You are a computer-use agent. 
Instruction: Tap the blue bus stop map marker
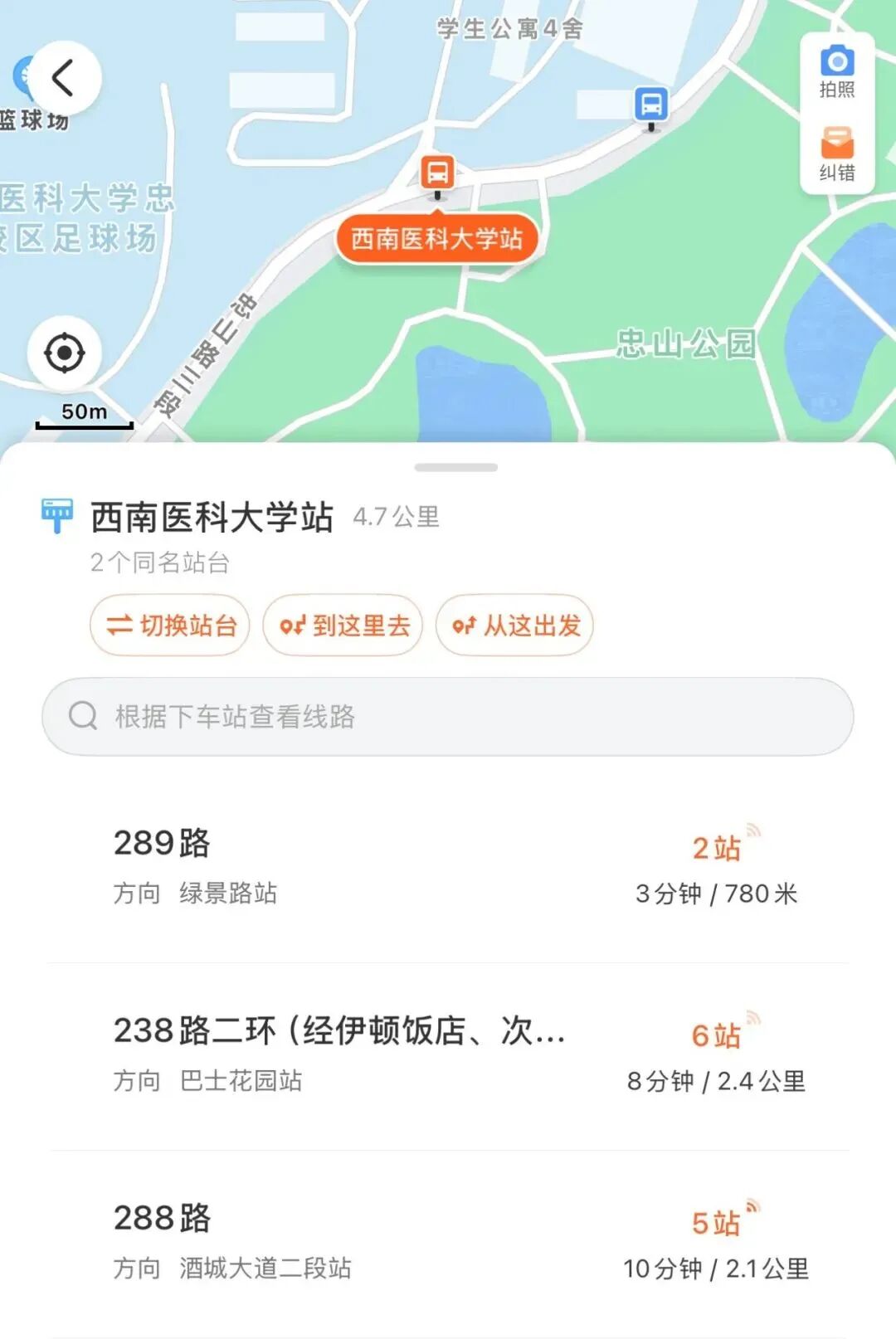click(x=651, y=105)
